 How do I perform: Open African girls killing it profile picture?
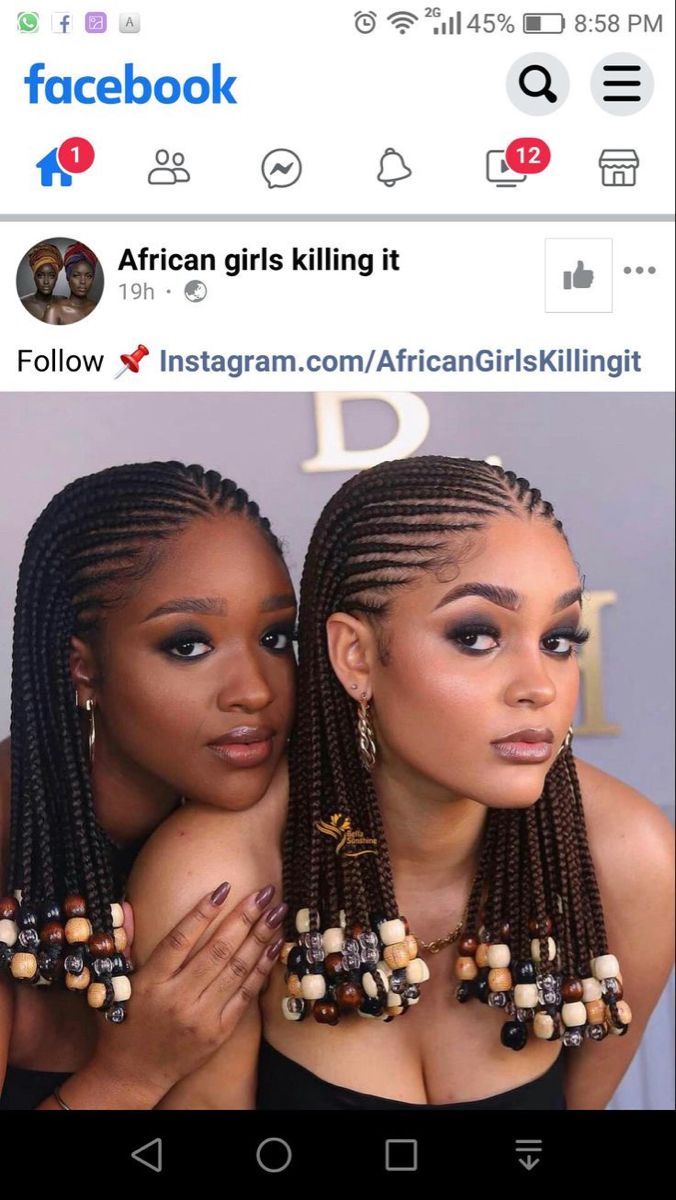pyautogui.click(x=60, y=281)
